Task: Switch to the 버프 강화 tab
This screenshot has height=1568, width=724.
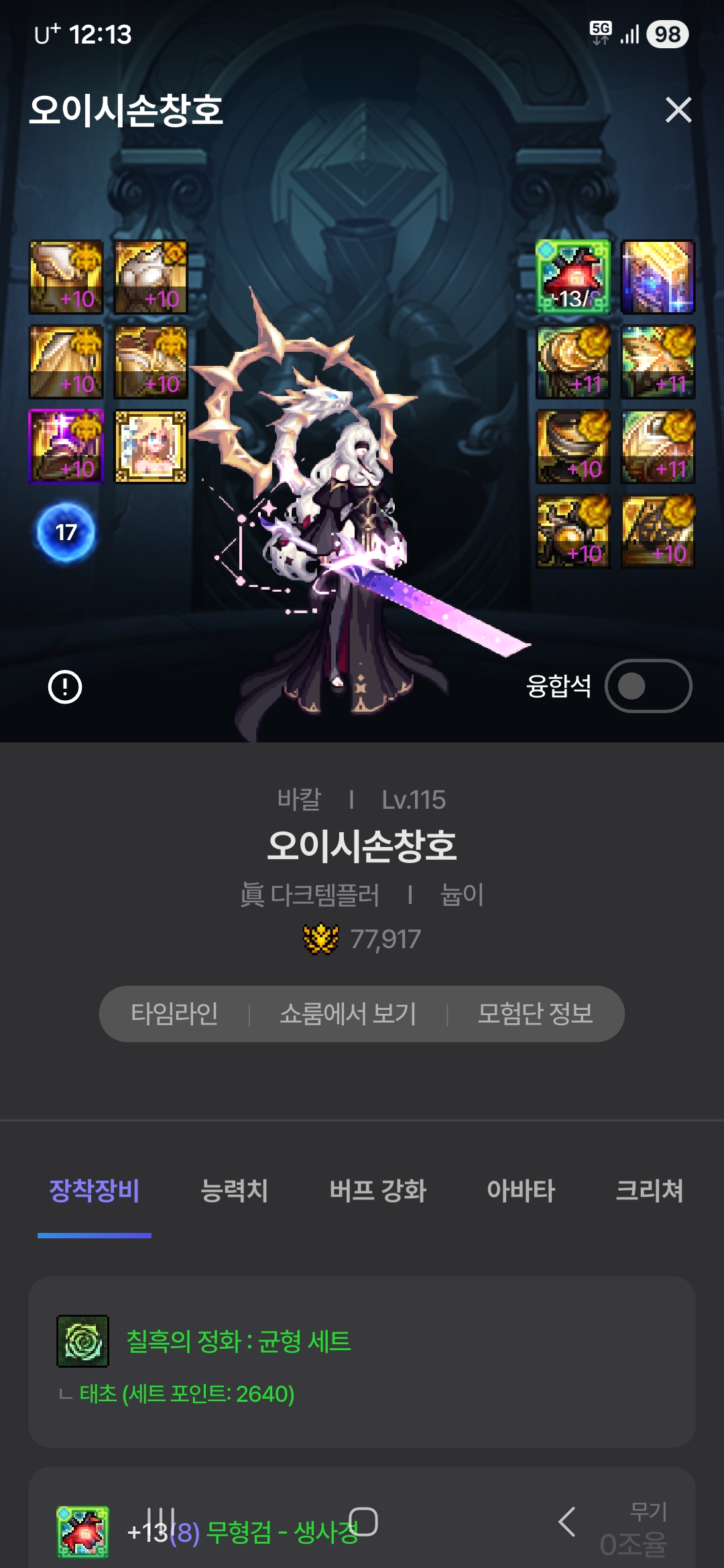Action: (377, 1191)
